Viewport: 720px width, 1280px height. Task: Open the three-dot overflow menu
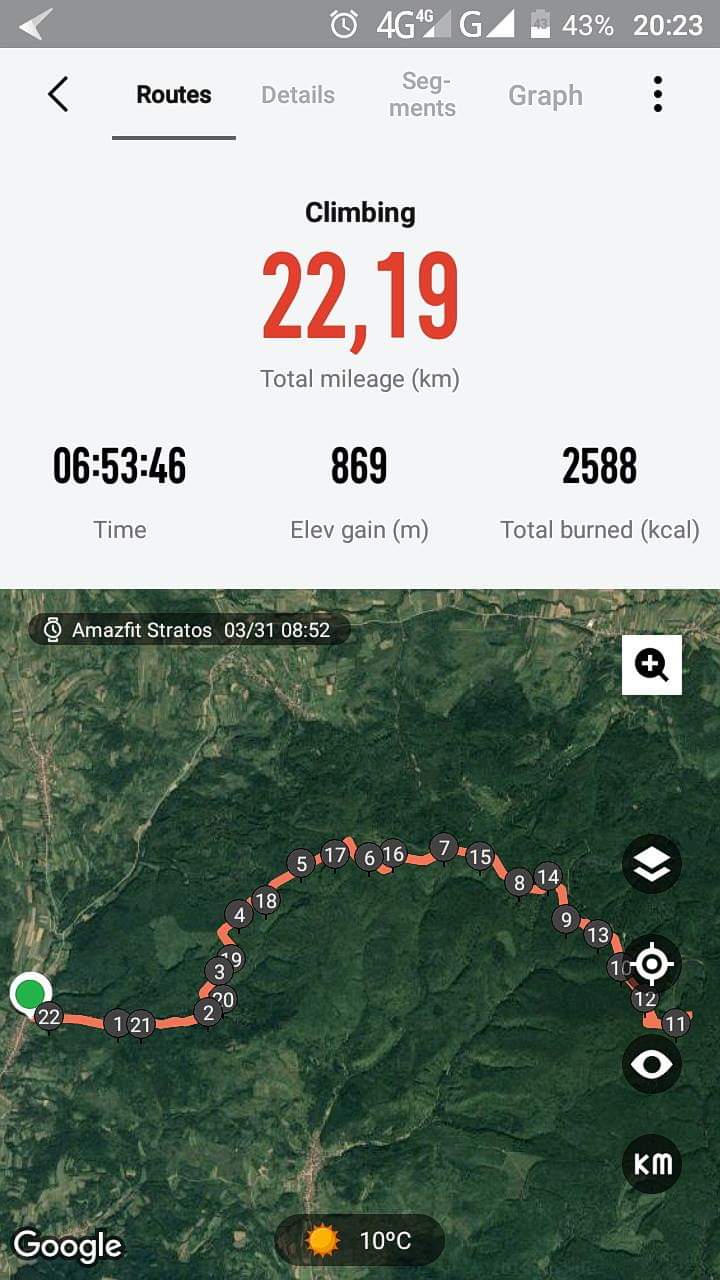[657, 94]
